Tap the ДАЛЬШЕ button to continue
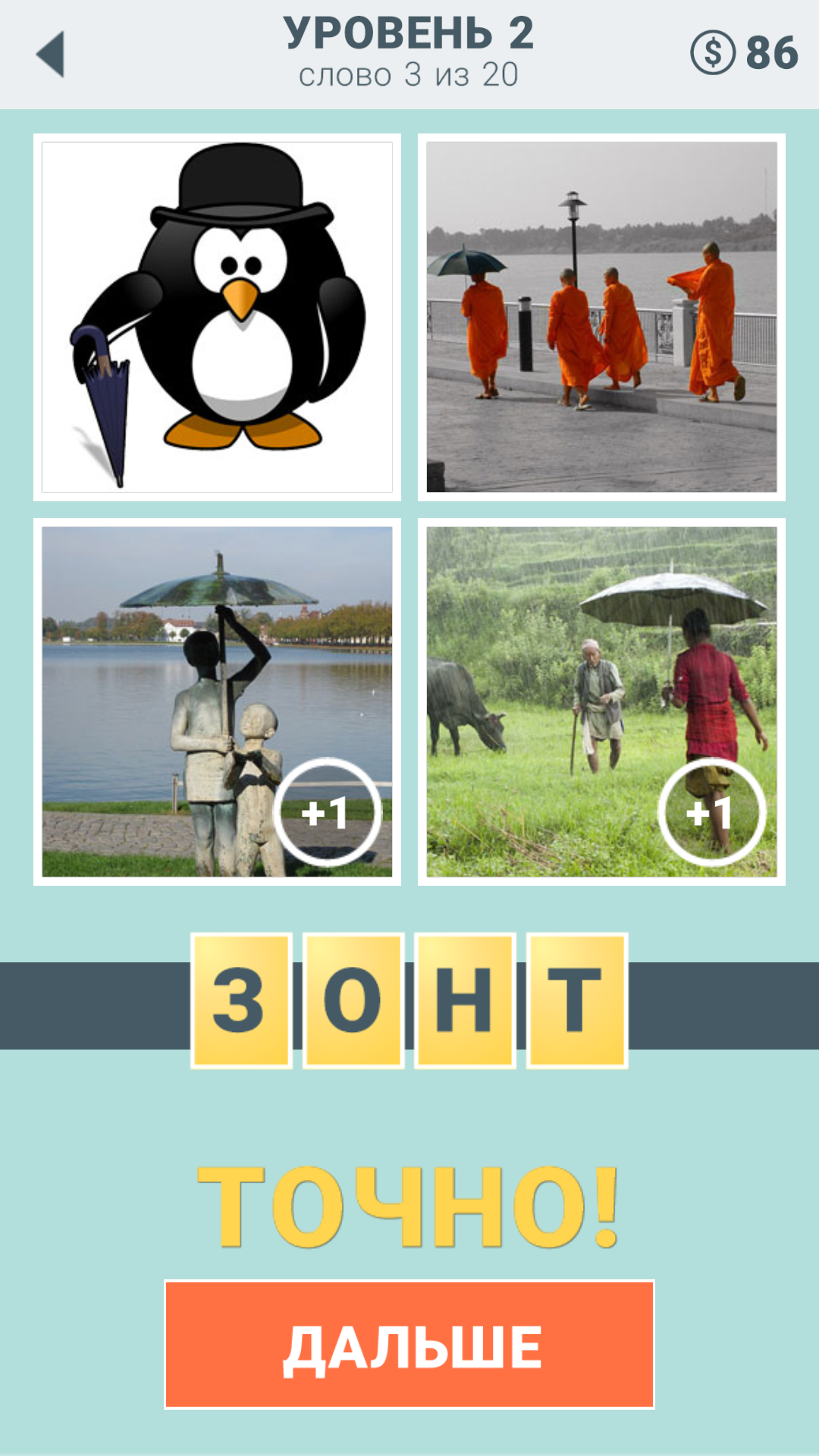This screenshot has width=819, height=1456. [409, 1345]
